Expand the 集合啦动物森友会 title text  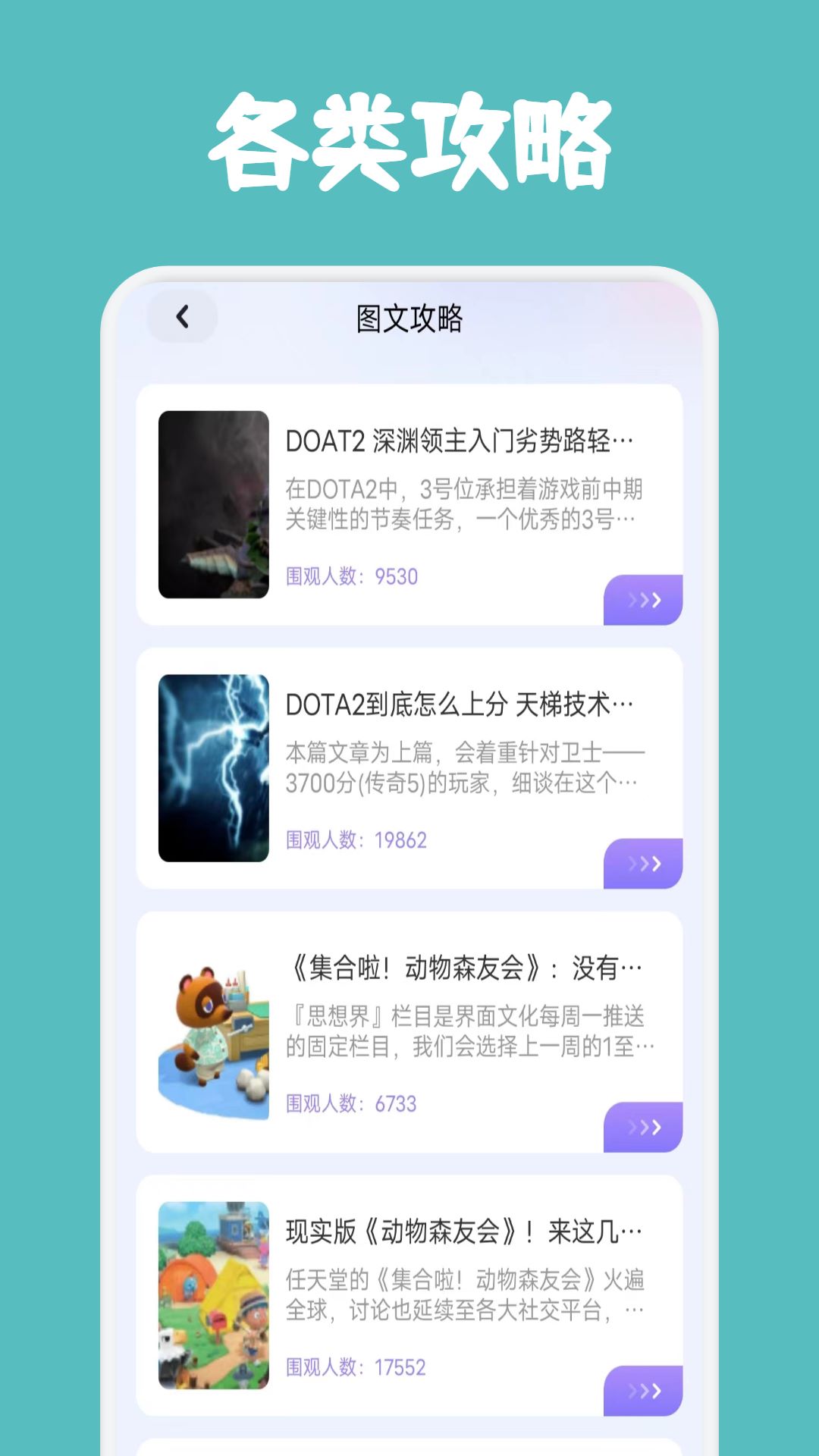464,967
